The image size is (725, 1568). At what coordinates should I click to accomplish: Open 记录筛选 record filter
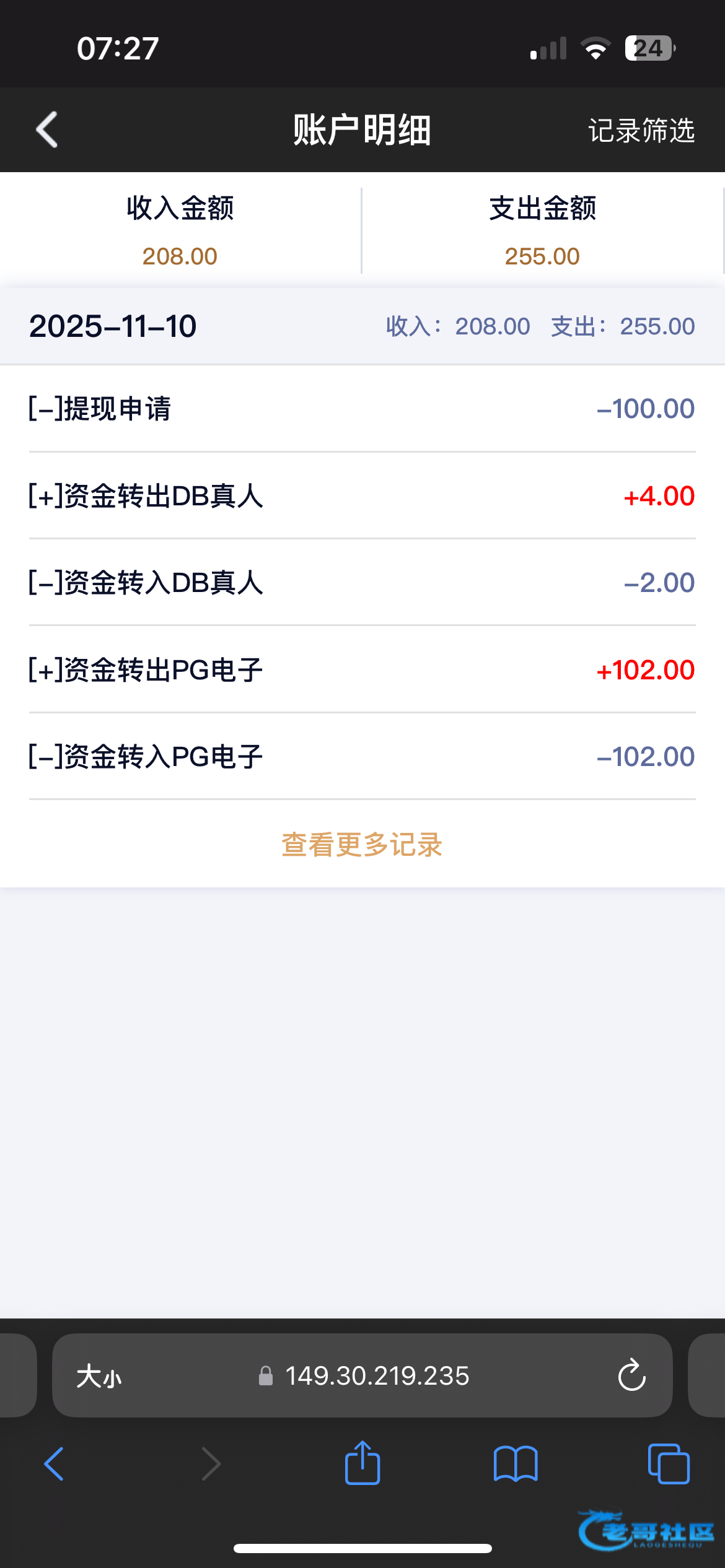point(641,131)
